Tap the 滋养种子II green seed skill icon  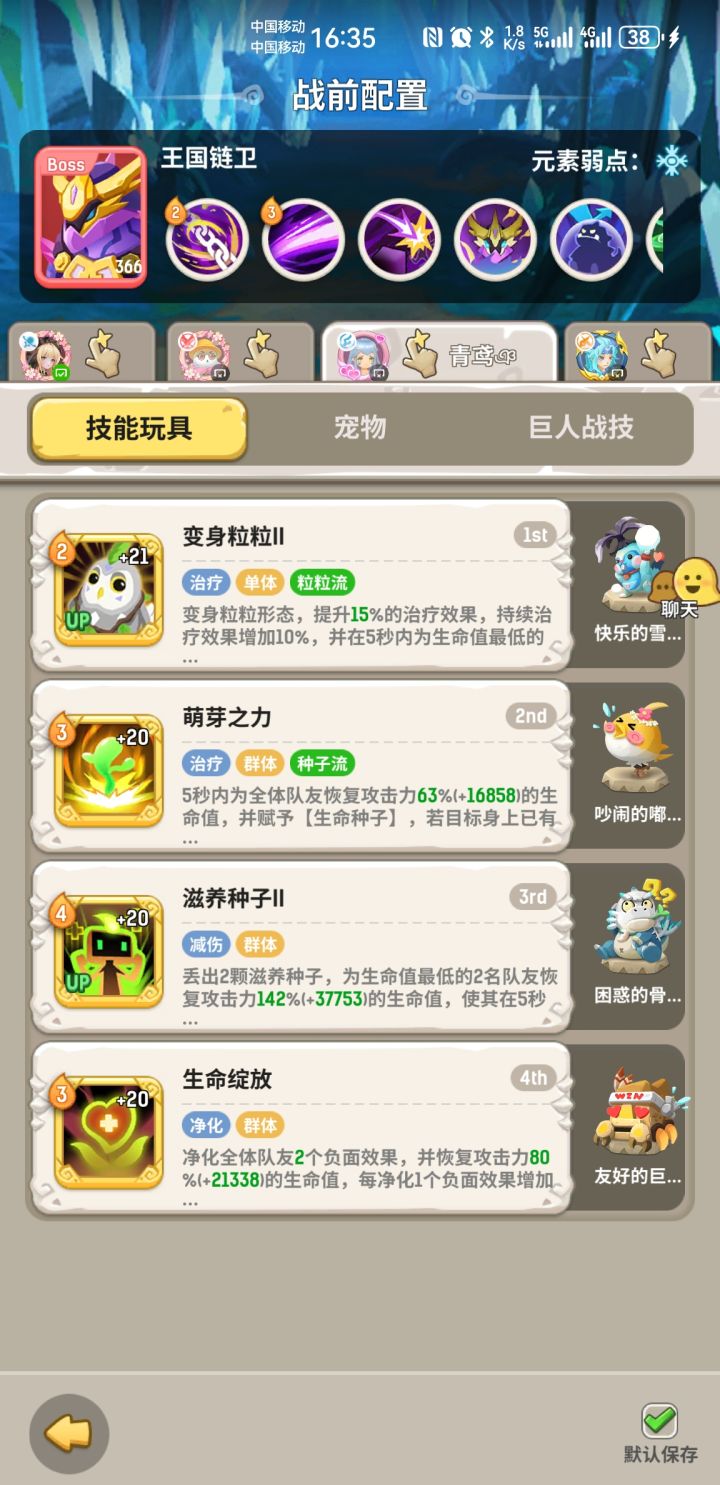point(105,948)
